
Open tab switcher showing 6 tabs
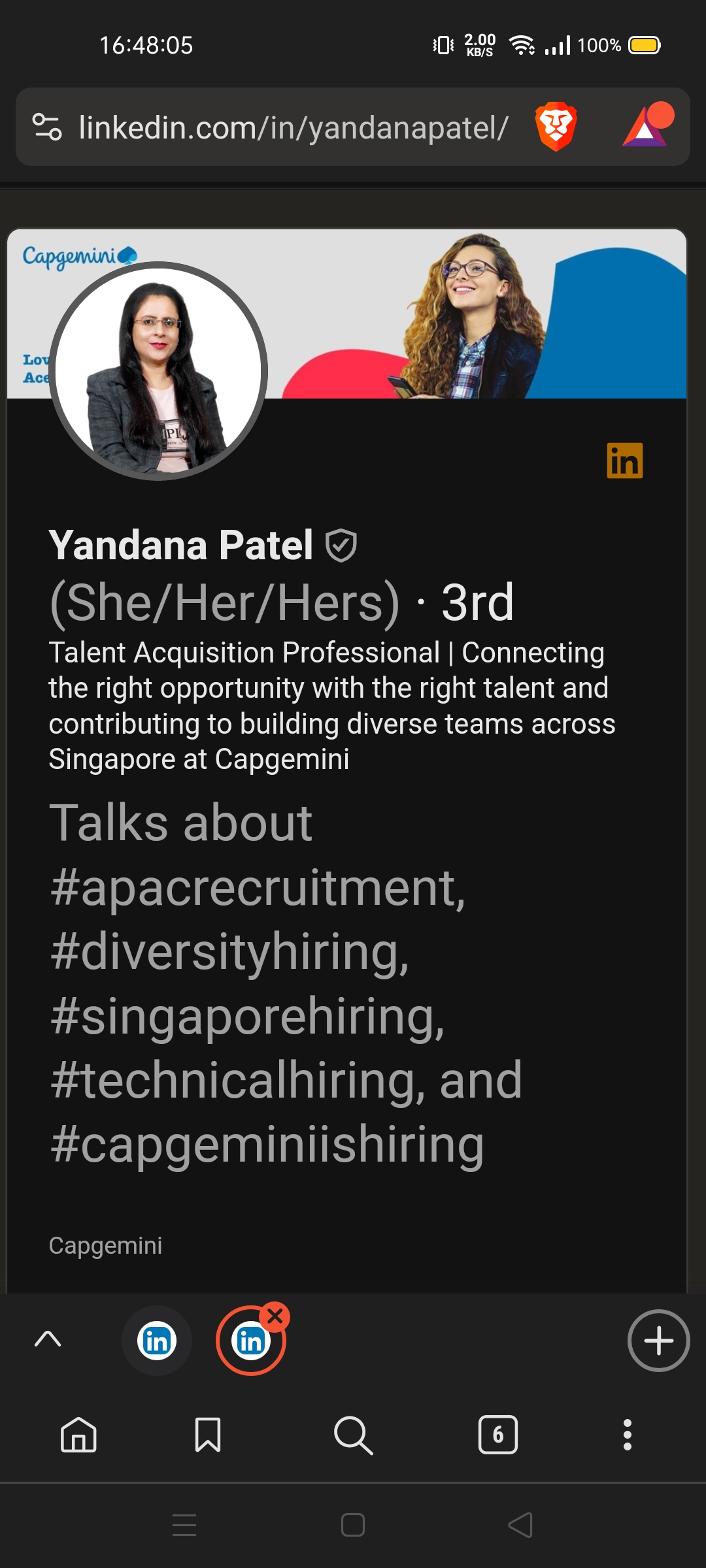pyautogui.click(x=498, y=1435)
